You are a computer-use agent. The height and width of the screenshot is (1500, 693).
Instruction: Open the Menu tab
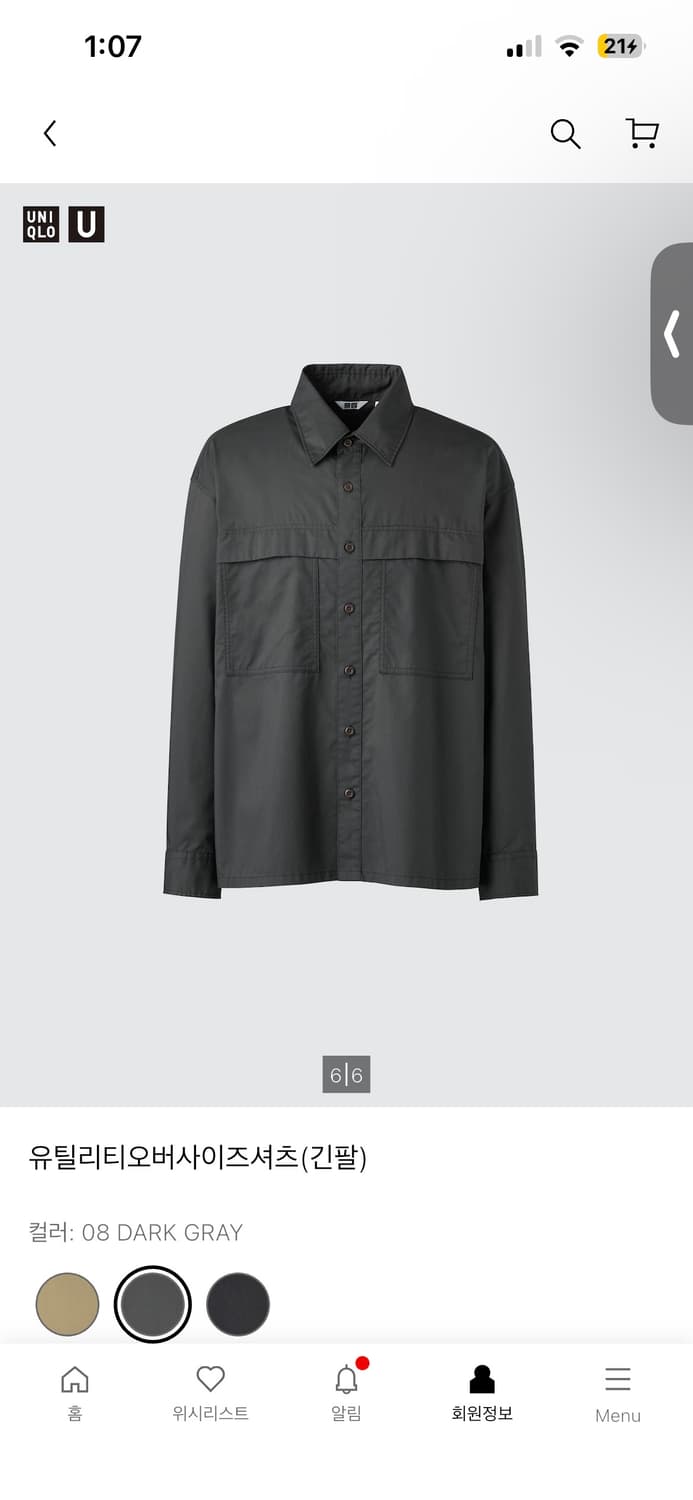tap(618, 1392)
